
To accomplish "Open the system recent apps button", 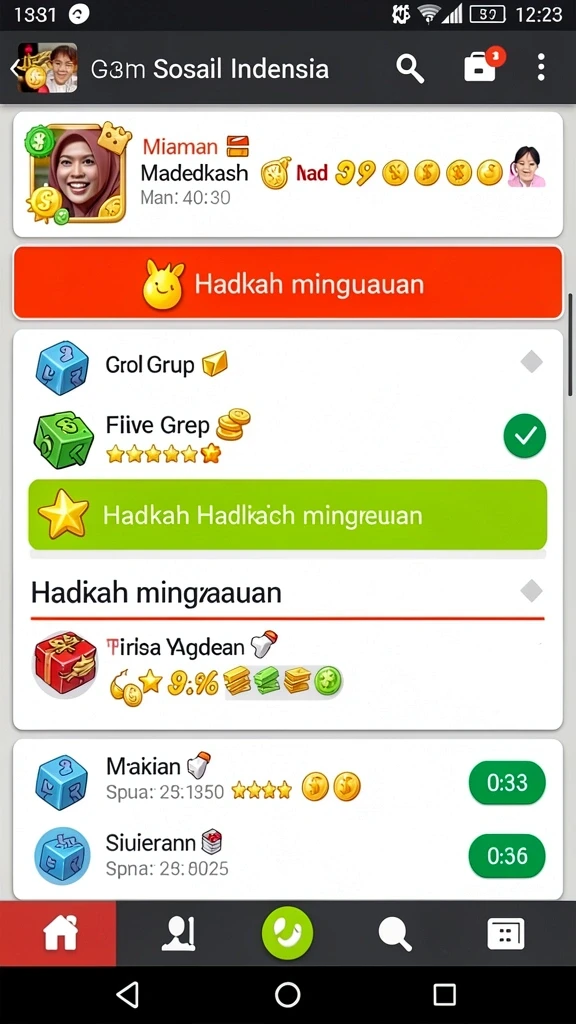I will tap(444, 995).
